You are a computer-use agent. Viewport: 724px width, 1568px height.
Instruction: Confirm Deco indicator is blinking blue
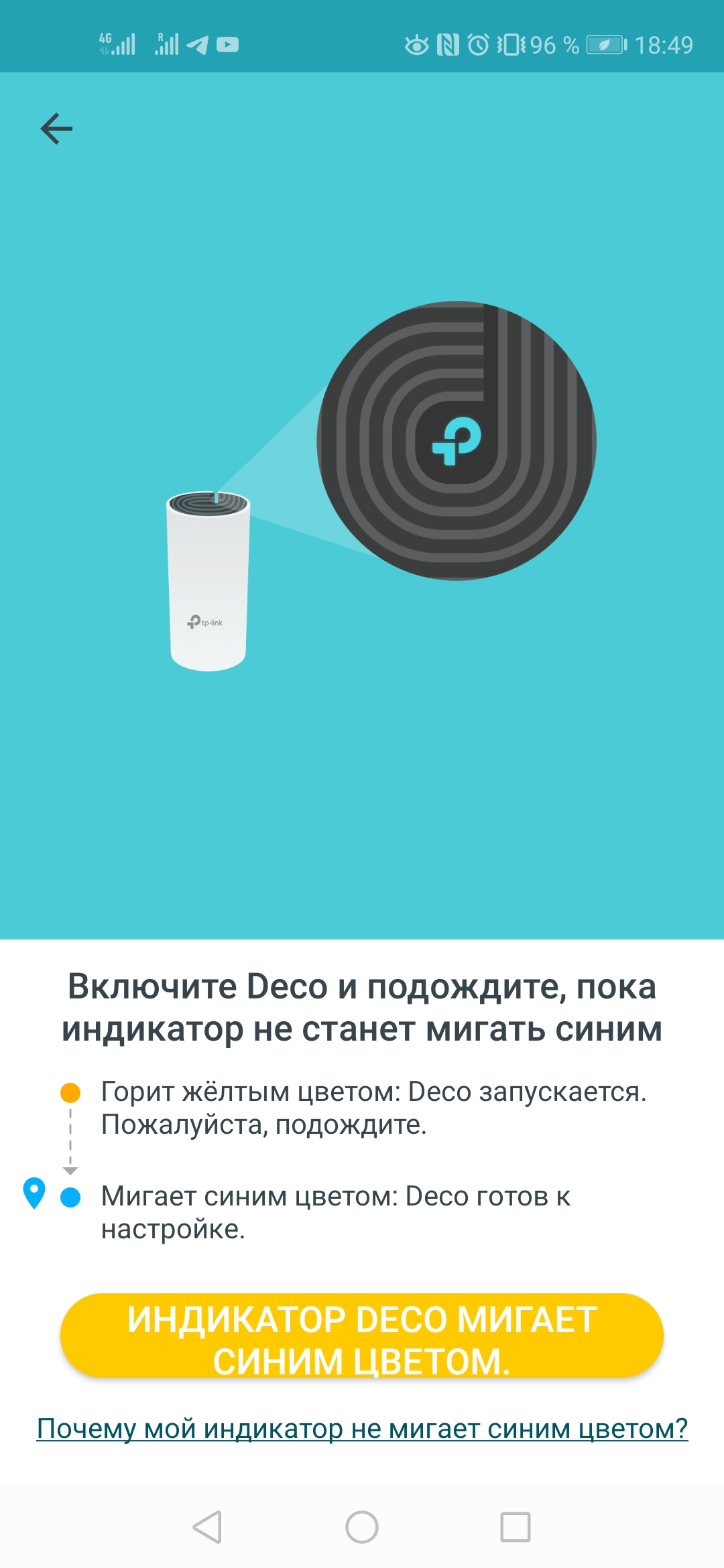point(362,1335)
